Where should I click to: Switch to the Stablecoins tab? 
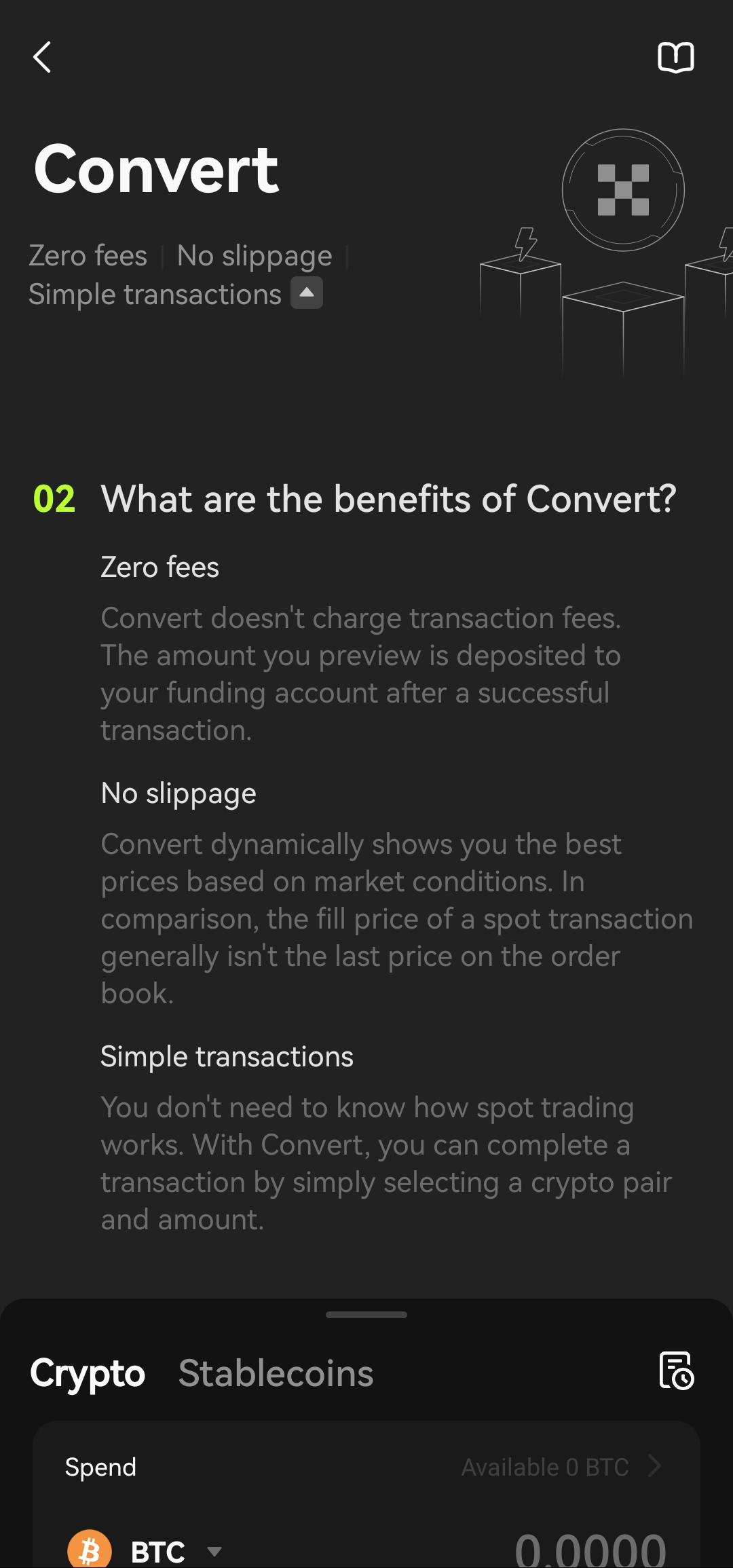276,1373
